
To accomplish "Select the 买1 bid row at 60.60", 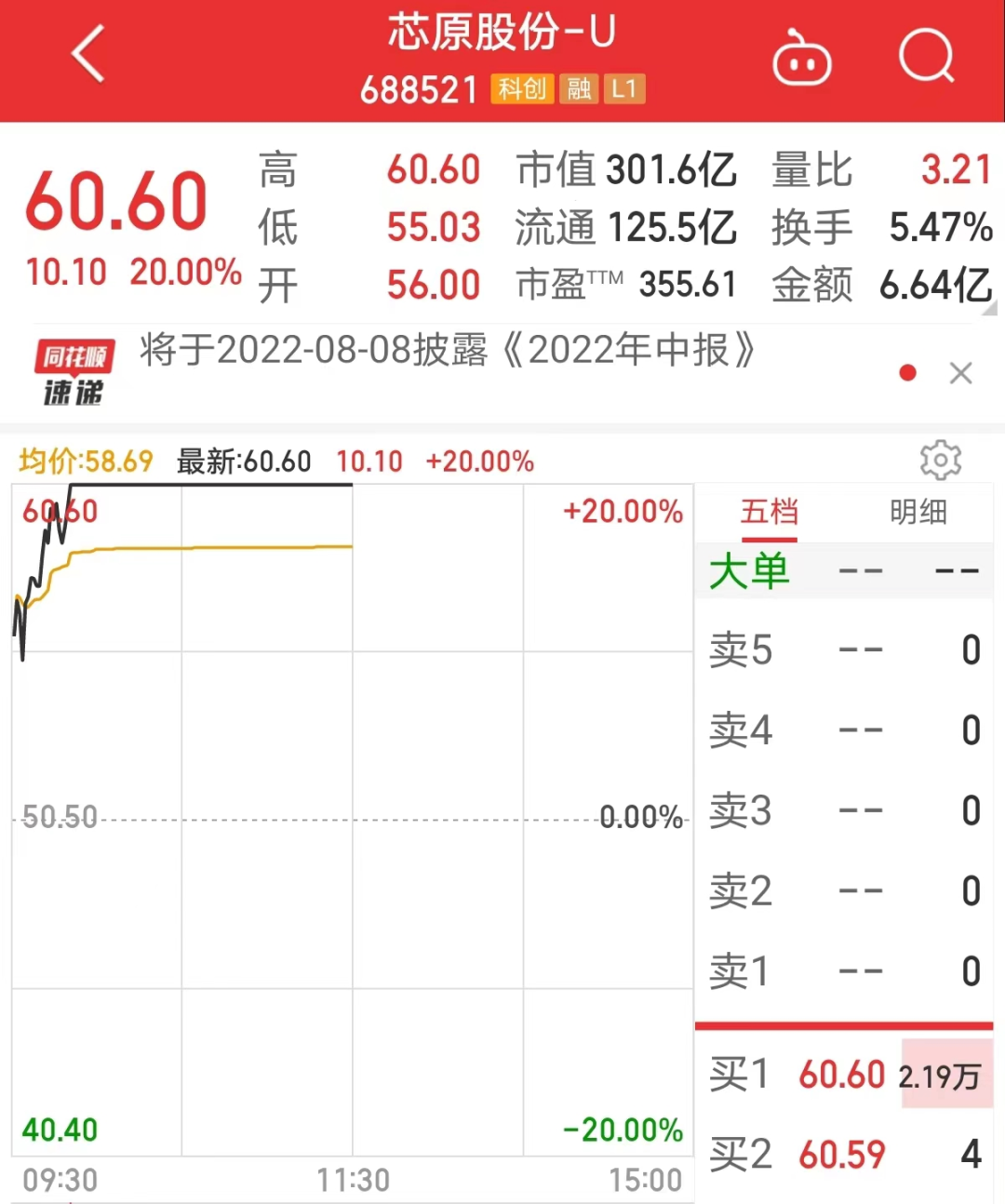I will coord(843,1075).
